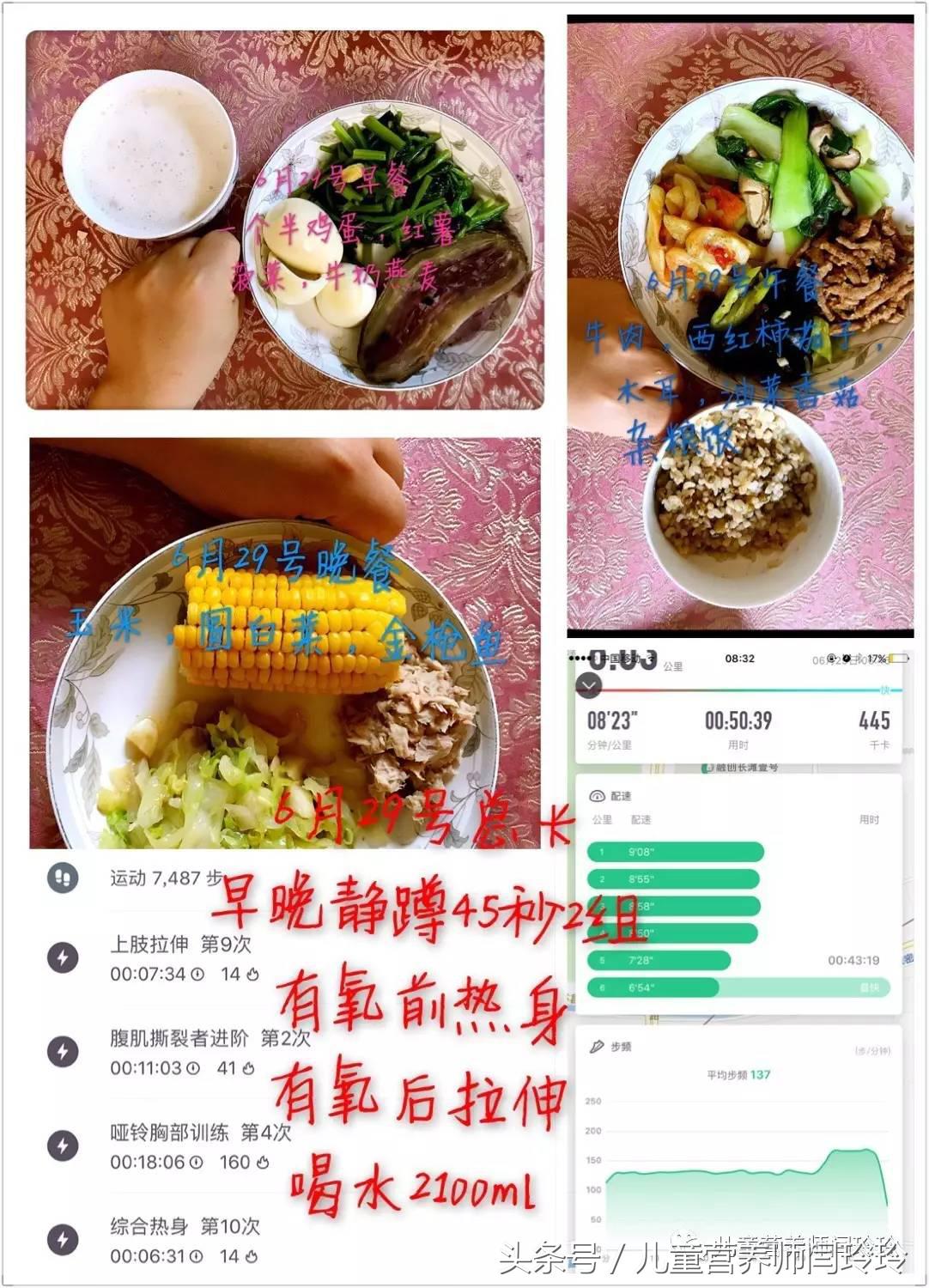Tap the lightning icon next to 腹肌撕裂者进阶

(61, 1050)
